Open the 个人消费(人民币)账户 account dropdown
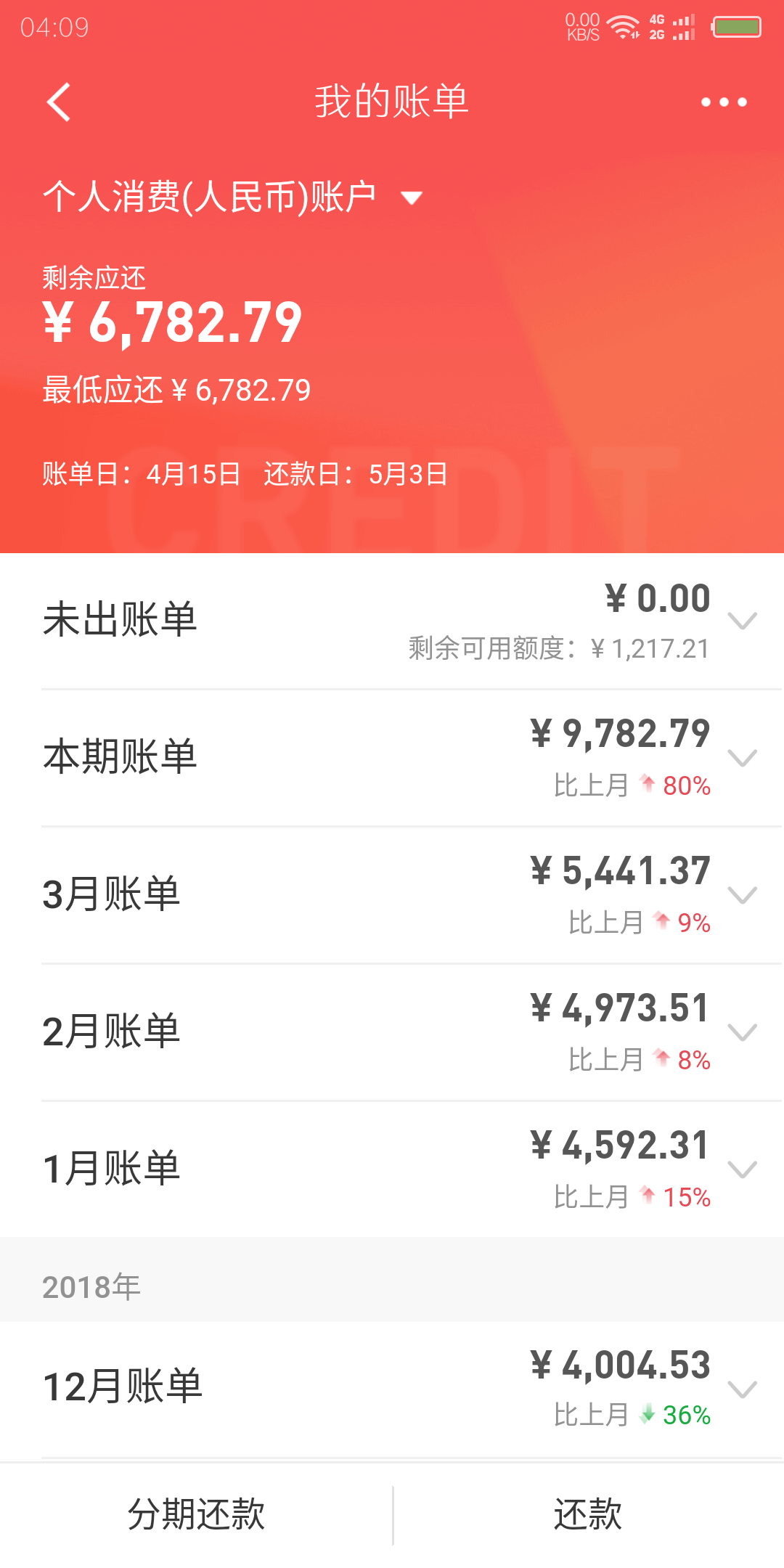 click(412, 197)
